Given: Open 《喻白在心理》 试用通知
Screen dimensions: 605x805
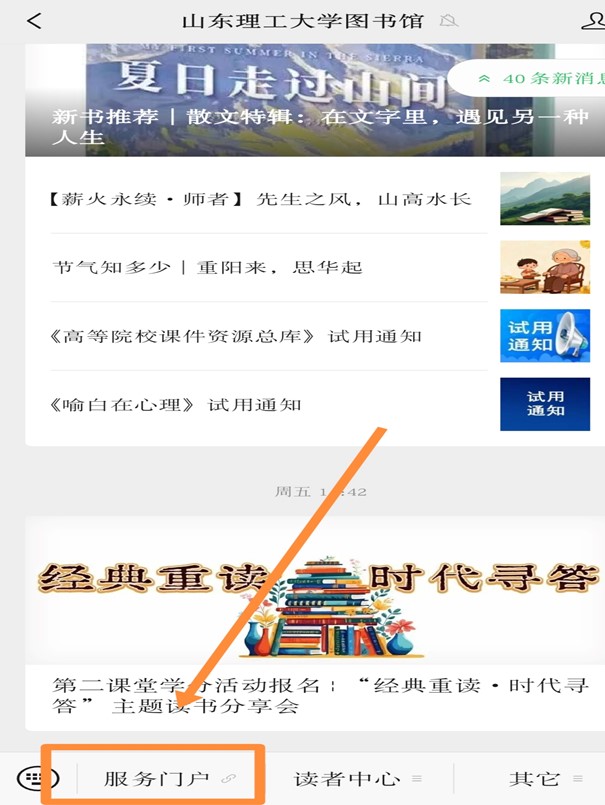Looking at the screenshot, I should point(176,405).
